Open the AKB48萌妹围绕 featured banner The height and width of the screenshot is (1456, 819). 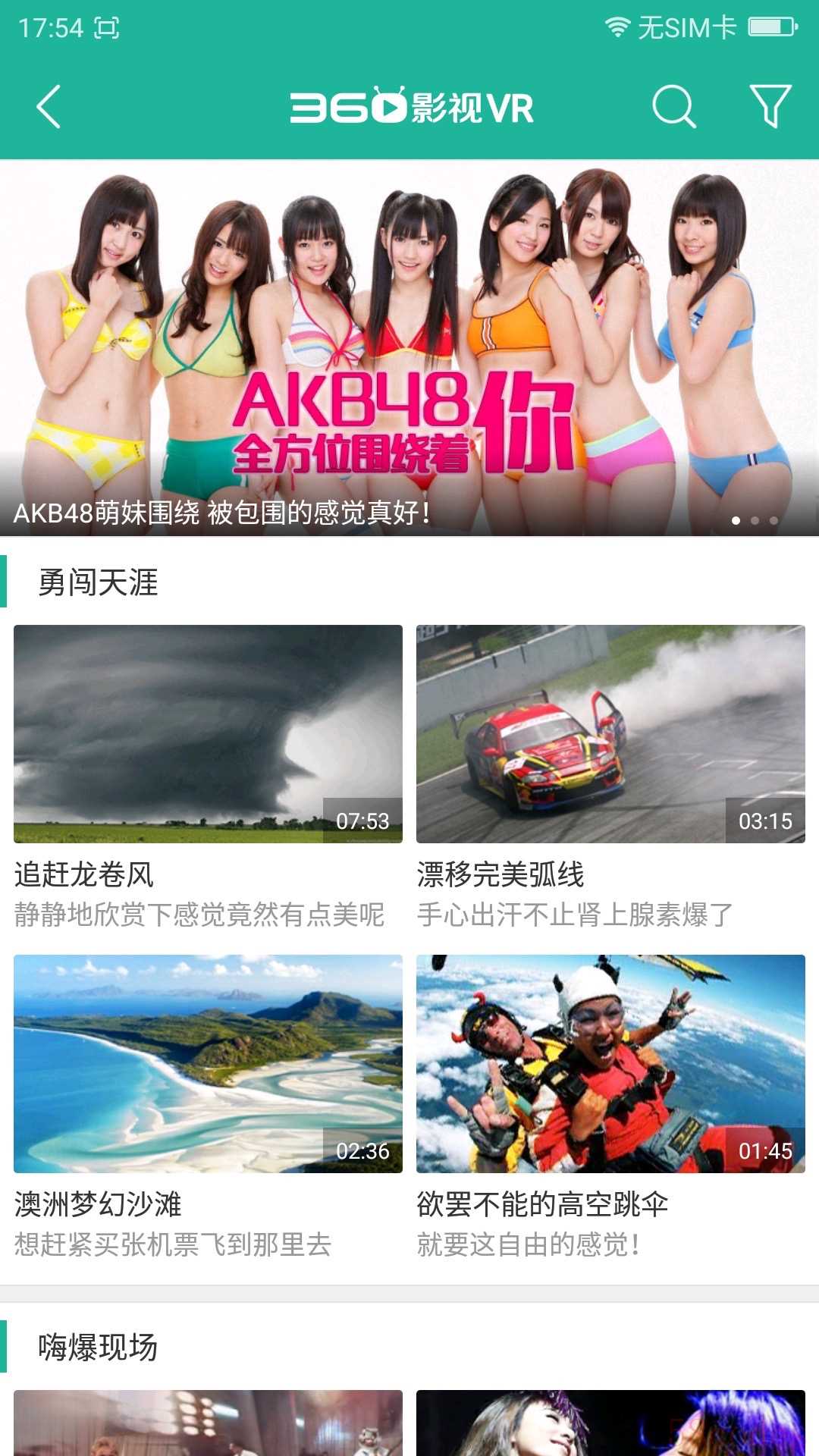[x=409, y=349]
